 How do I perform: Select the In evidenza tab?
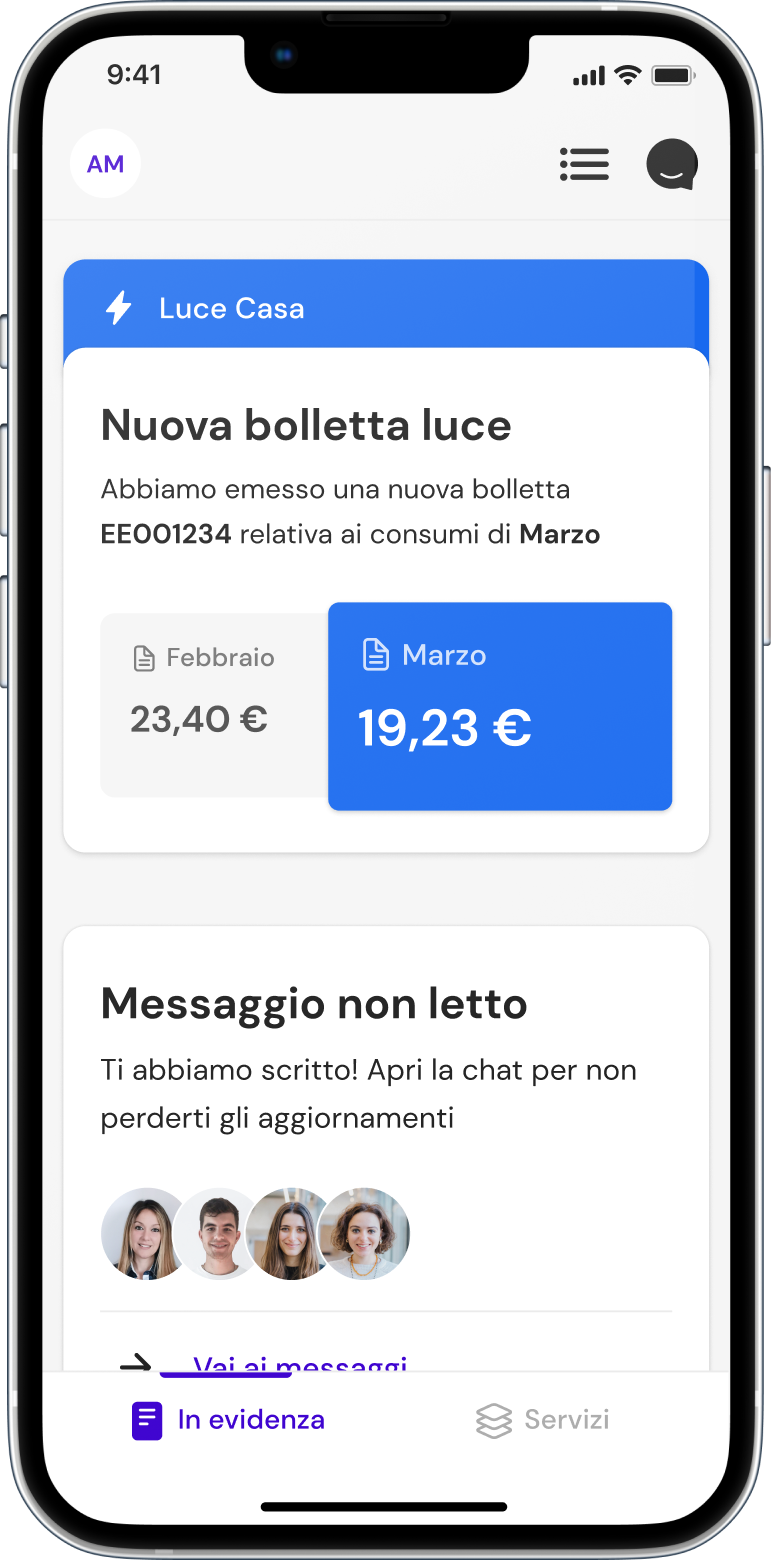click(x=228, y=1420)
